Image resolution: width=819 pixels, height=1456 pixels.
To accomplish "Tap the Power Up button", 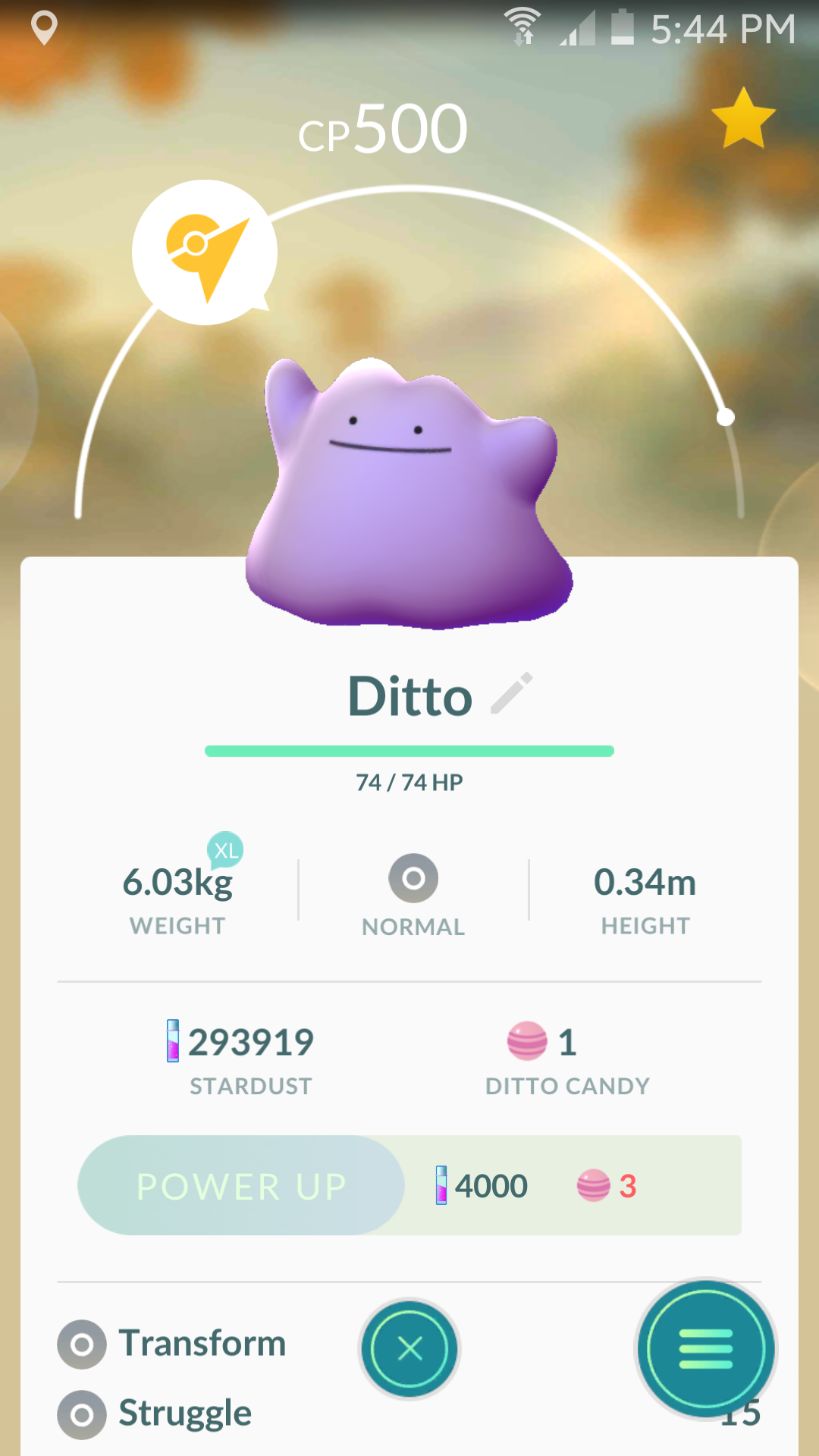I will [x=241, y=1185].
